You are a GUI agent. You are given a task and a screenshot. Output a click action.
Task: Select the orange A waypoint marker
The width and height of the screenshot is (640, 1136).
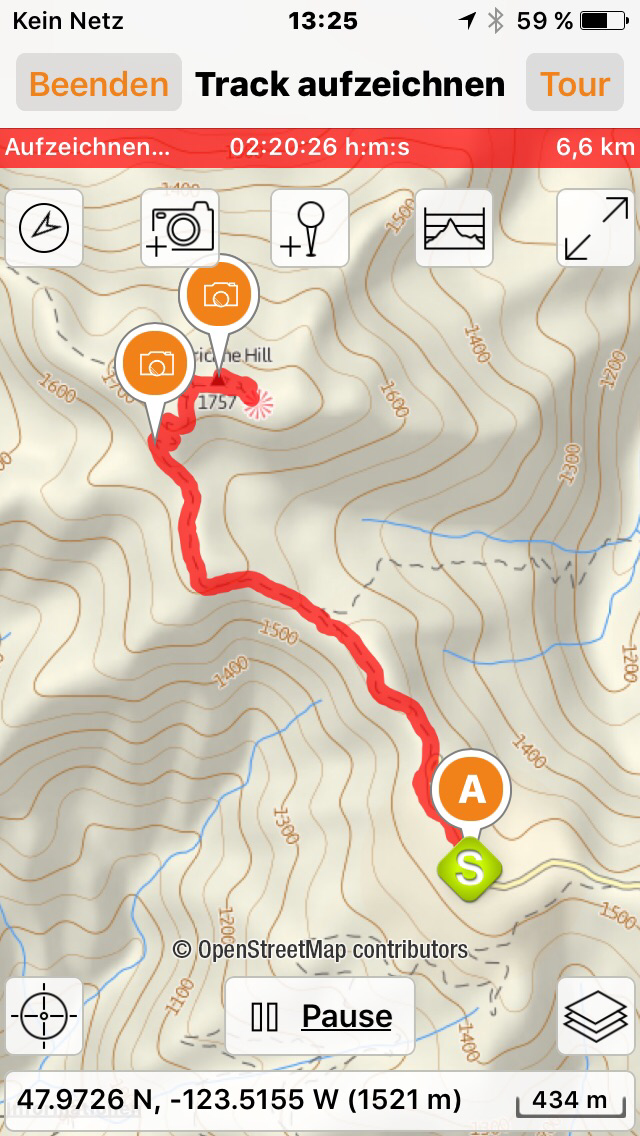pyautogui.click(x=471, y=789)
